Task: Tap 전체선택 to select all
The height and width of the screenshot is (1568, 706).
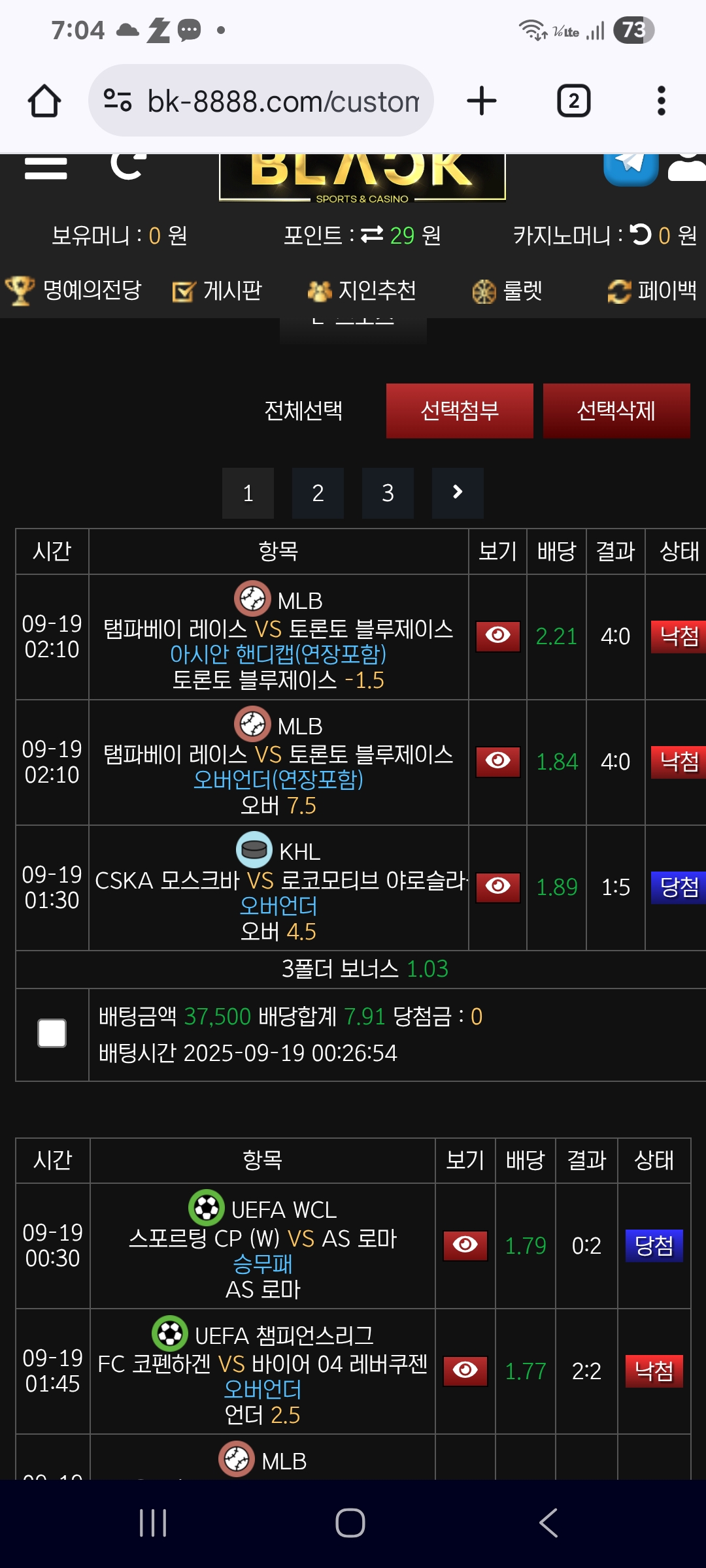Action: coord(303,411)
